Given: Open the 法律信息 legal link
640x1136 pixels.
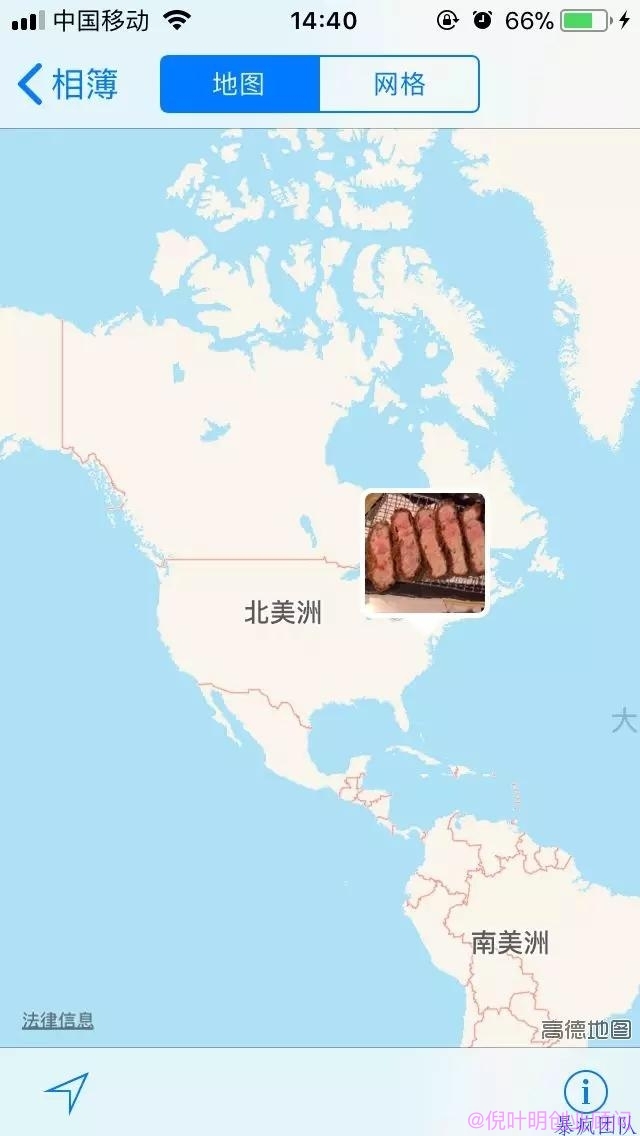Looking at the screenshot, I should (58, 1021).
